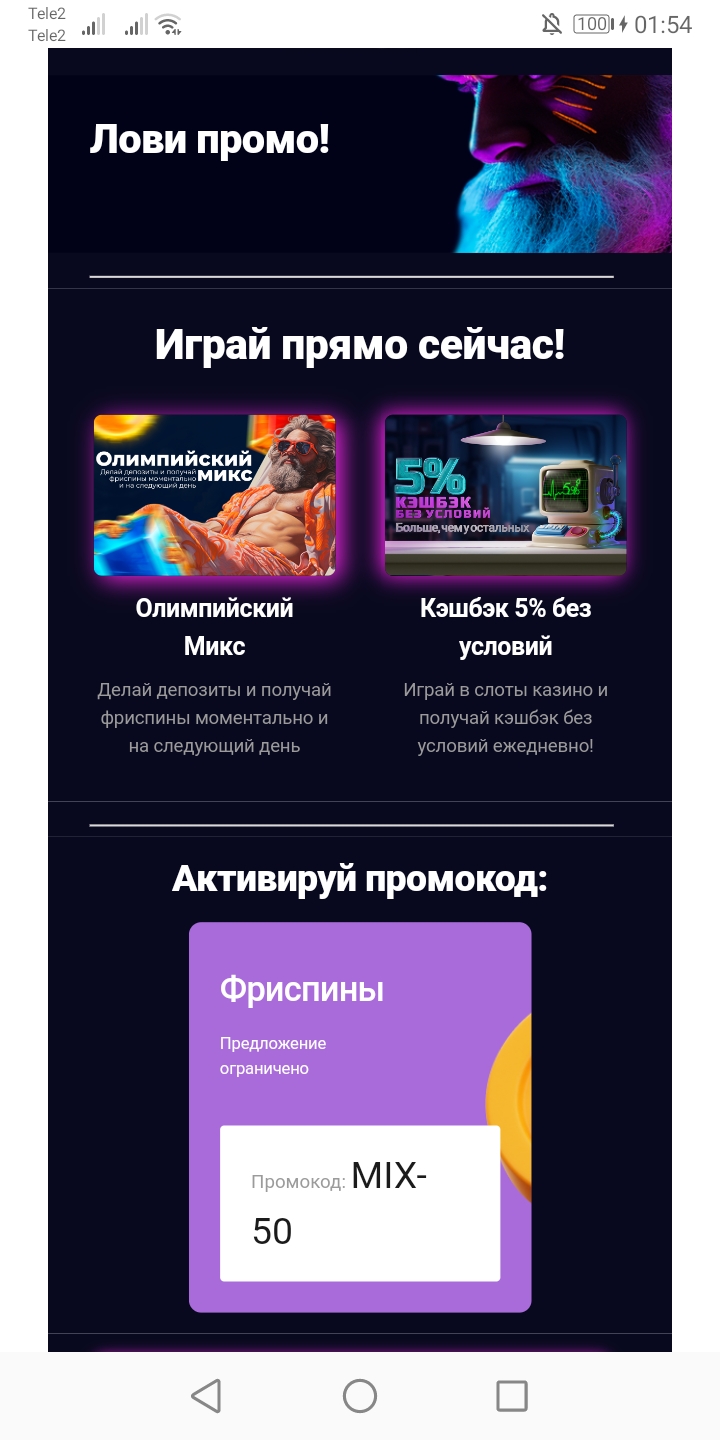This screenshot has height=1440, width=720.
Task: Go to the home screen
Action: (x=360, y=1396)
